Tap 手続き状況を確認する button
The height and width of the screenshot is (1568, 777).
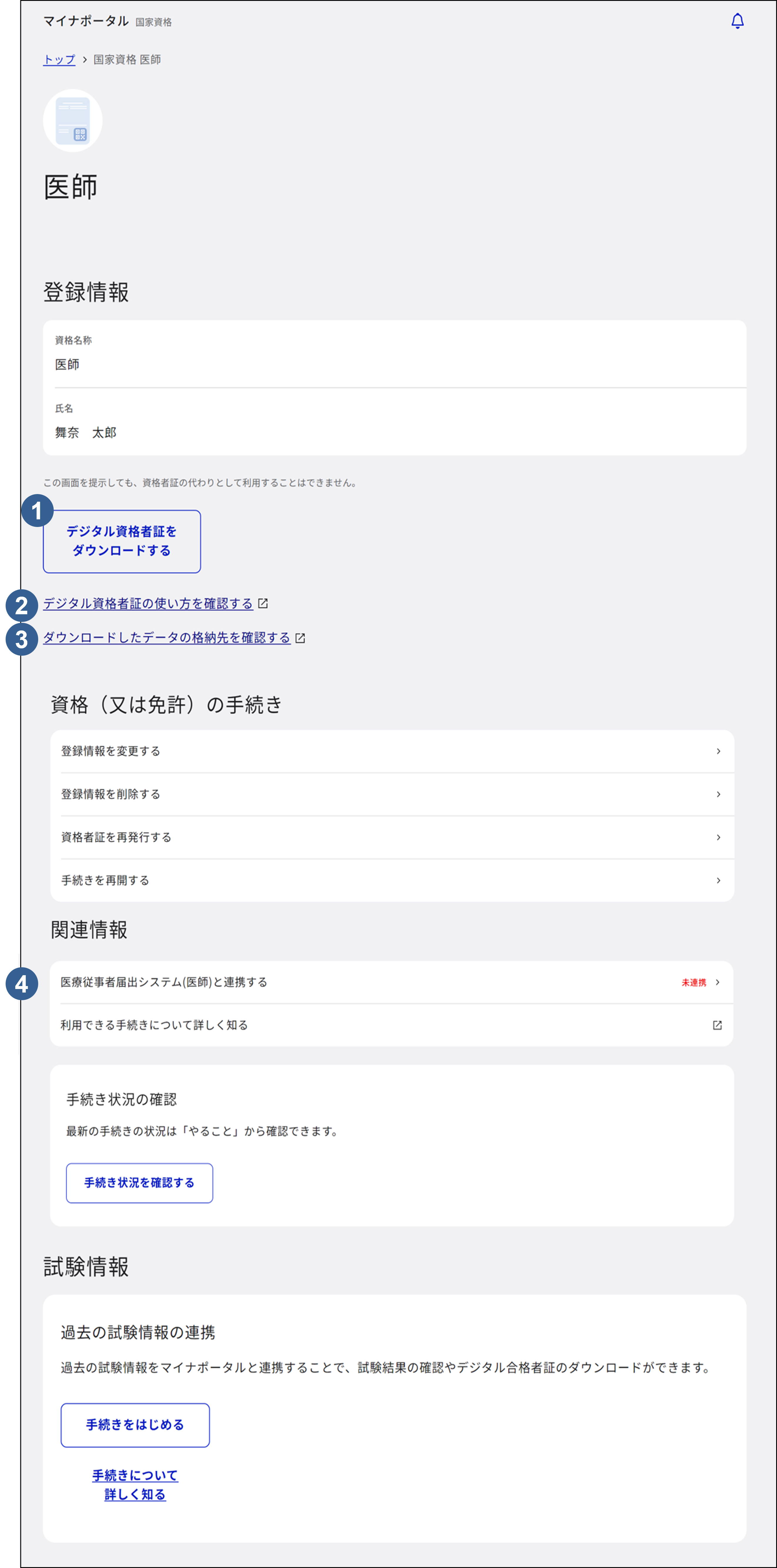(x=139, y=1183)
